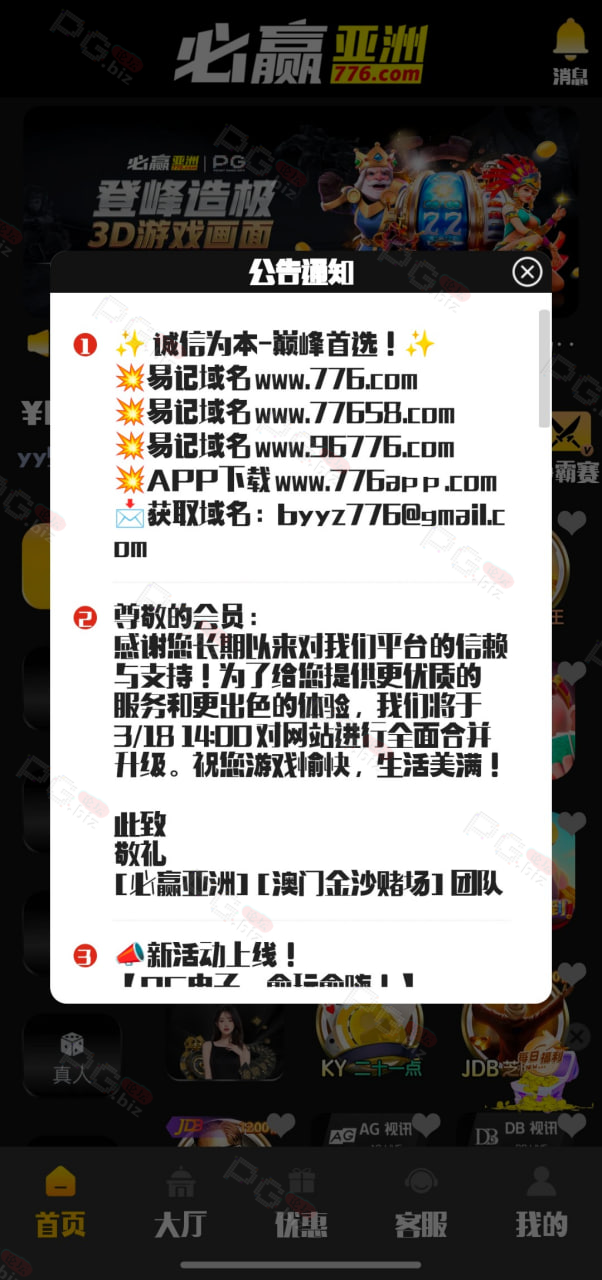Open the 优惠 promotions tab
602x1280 pixels.
[301, 1201]
